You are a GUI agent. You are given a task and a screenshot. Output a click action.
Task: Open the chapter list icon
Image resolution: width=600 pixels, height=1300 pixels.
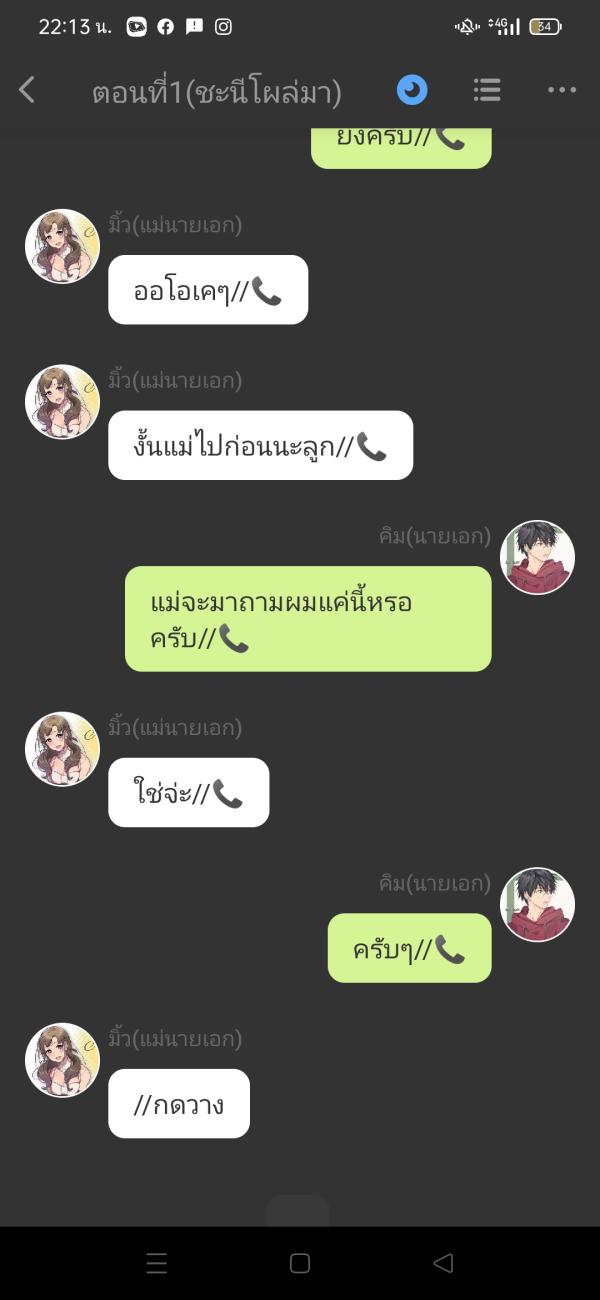(487, 91)
